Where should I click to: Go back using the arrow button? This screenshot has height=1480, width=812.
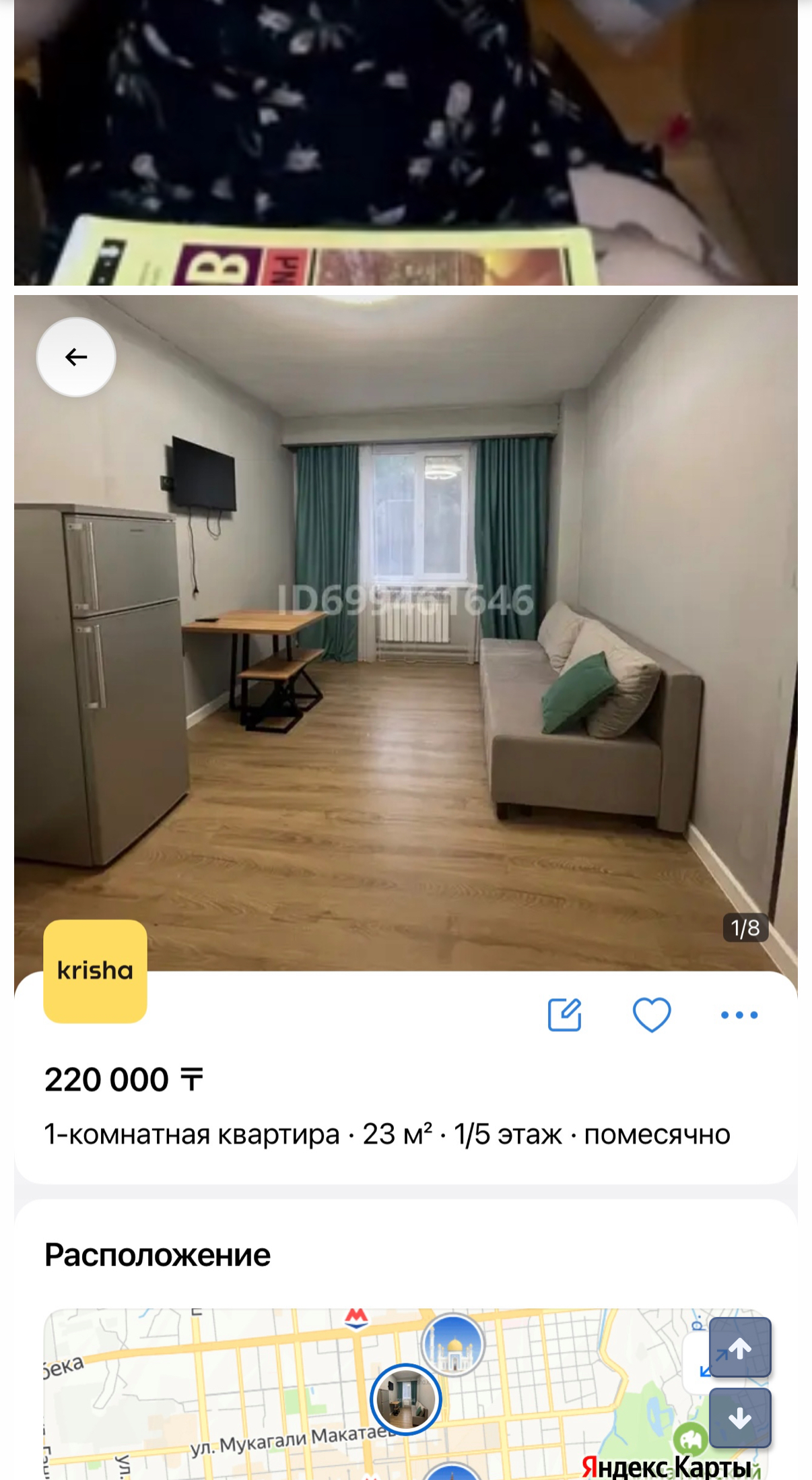point(76,357)
